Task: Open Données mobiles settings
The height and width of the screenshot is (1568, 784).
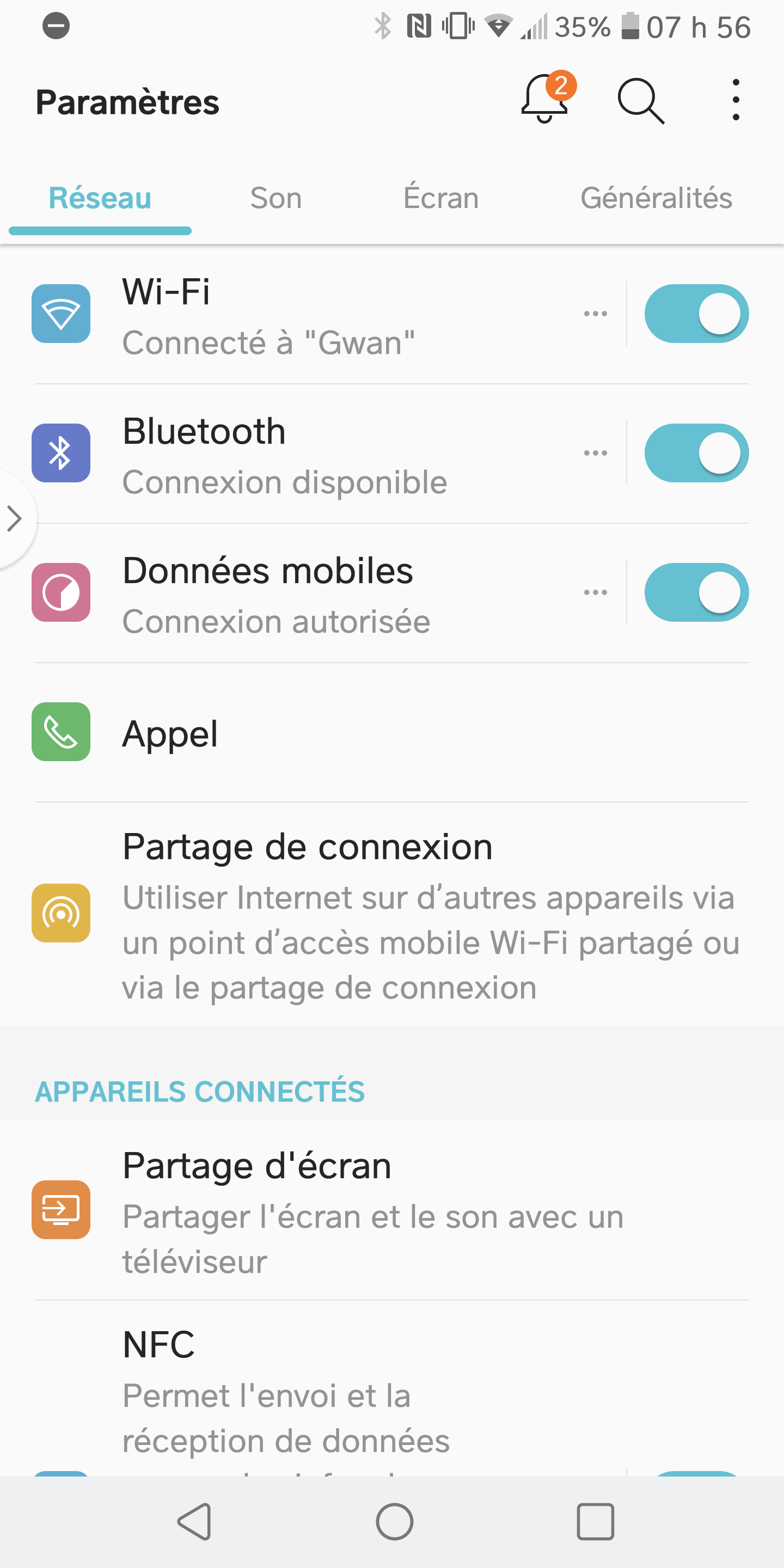Action: click(x=304, y=593)
